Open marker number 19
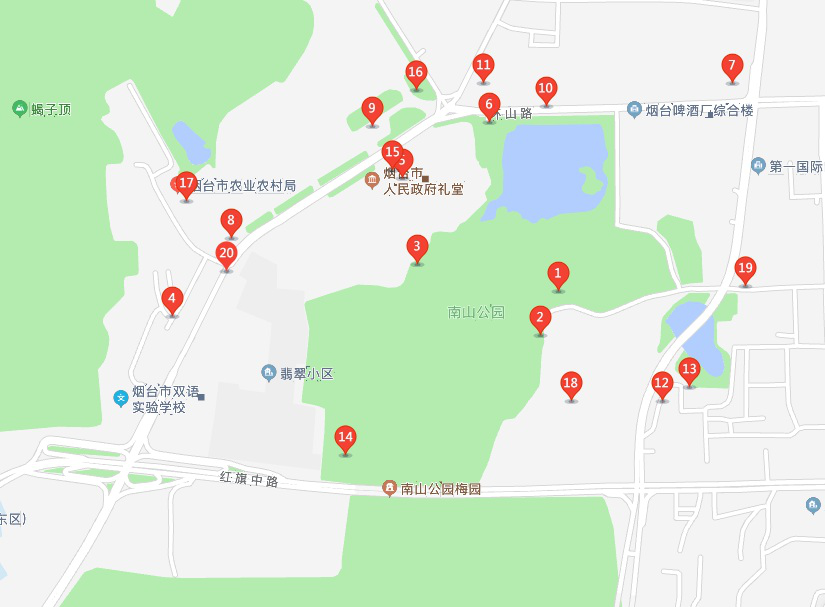This screenshot has width=825, height=607. pyautogui.click(x=745, y=268)
